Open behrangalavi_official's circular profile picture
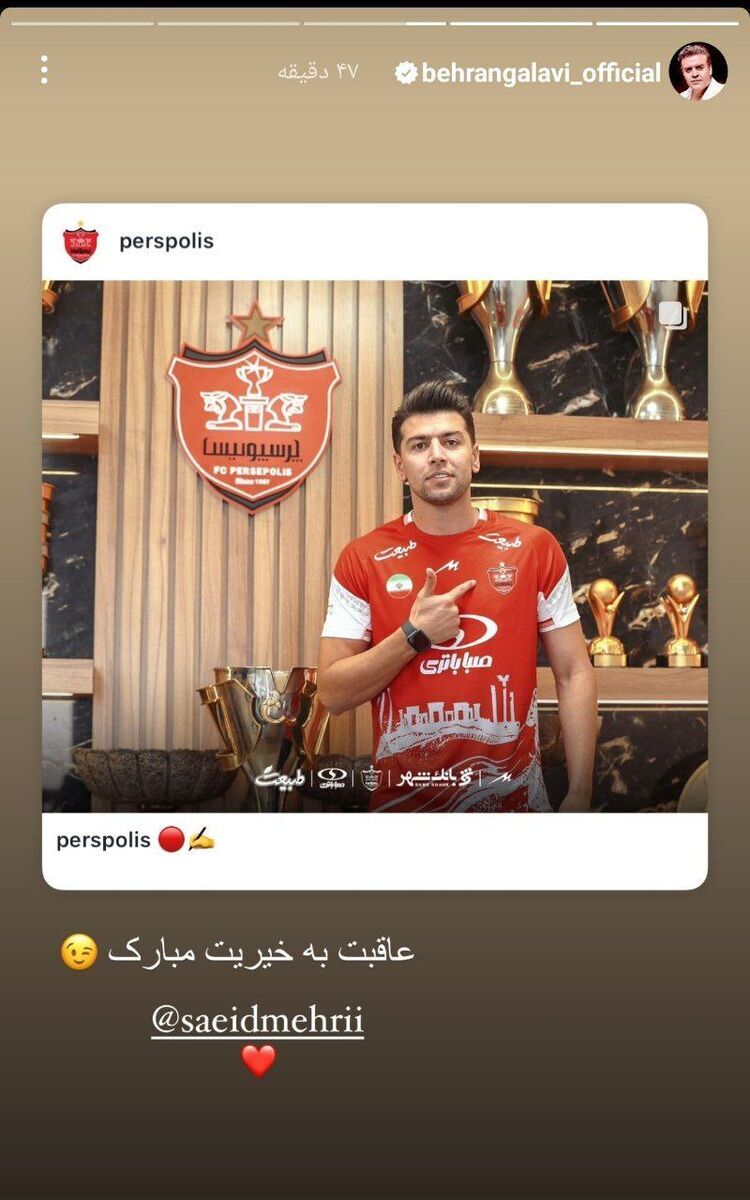 point(699,70)
